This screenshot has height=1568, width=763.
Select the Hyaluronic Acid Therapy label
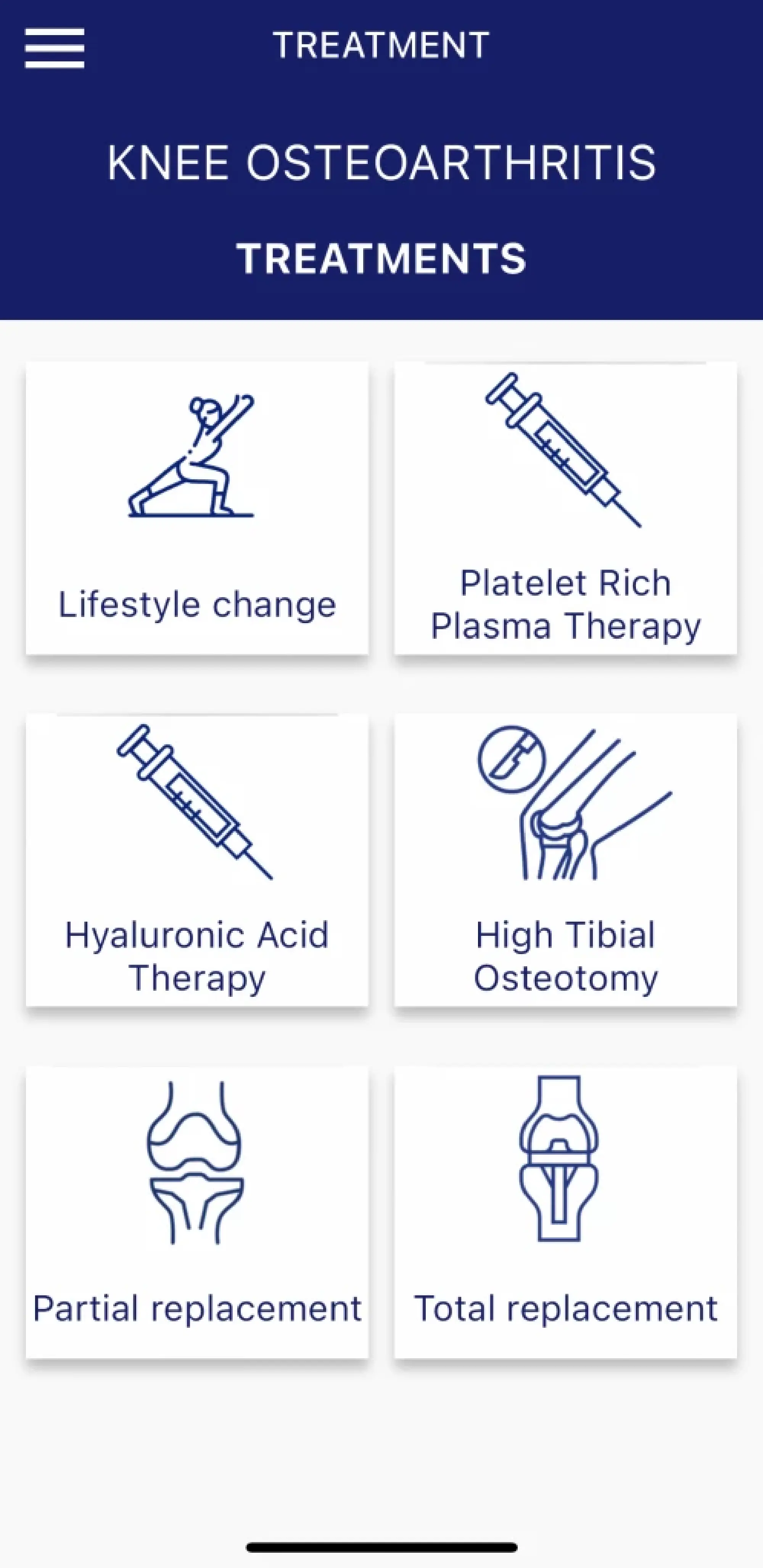(196, 956)
